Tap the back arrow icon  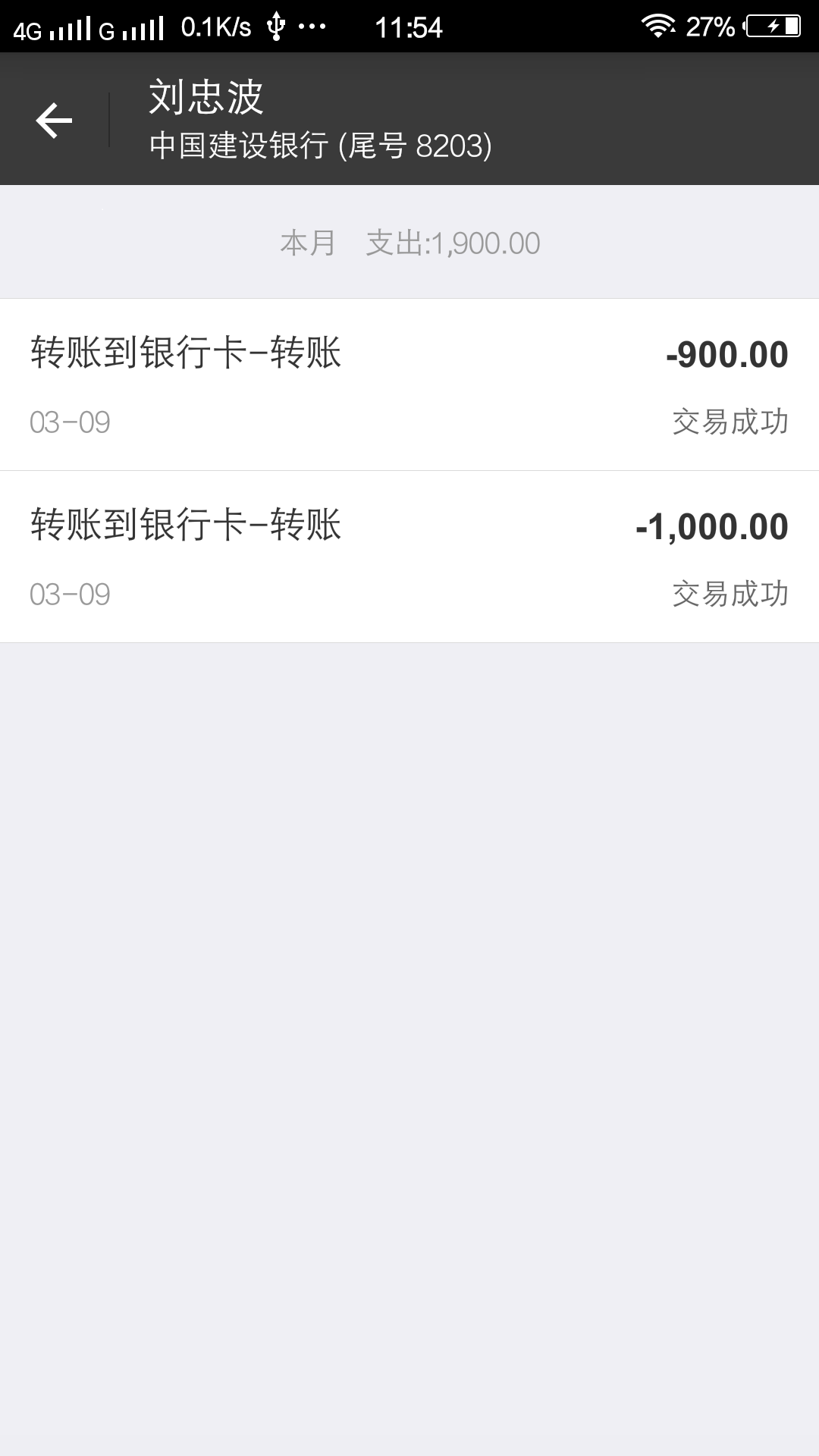click(x=54, y=119)
